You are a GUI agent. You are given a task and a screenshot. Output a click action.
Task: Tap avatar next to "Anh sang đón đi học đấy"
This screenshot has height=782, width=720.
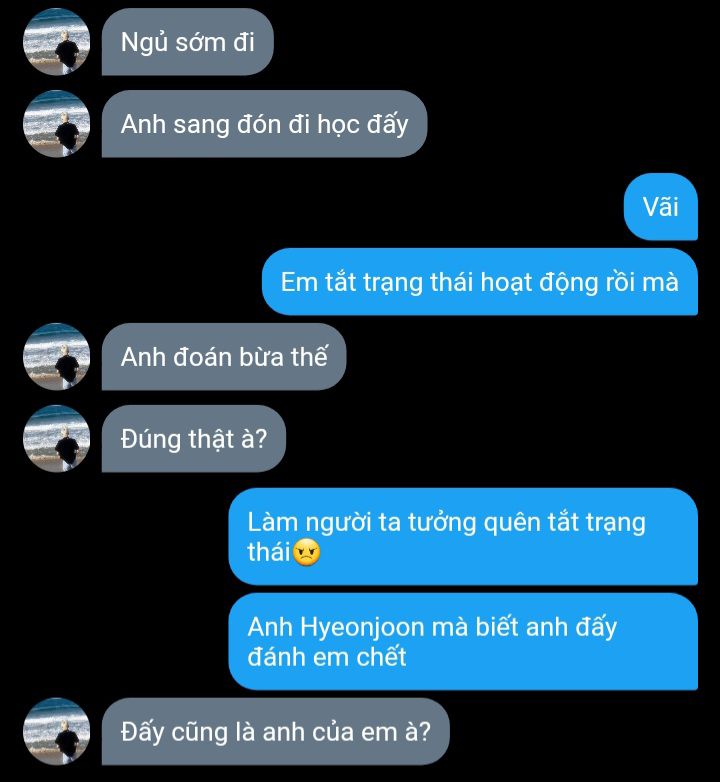tap(57, 124)
